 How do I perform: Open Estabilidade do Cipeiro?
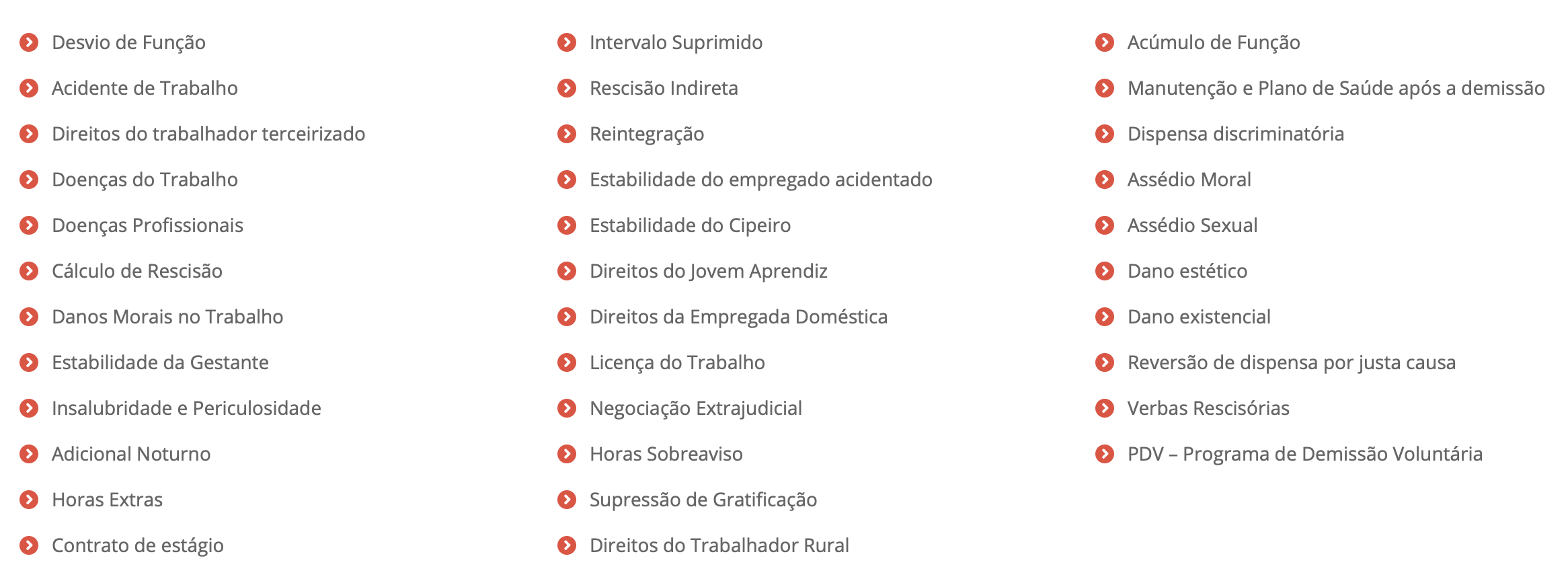coord(690,225)
